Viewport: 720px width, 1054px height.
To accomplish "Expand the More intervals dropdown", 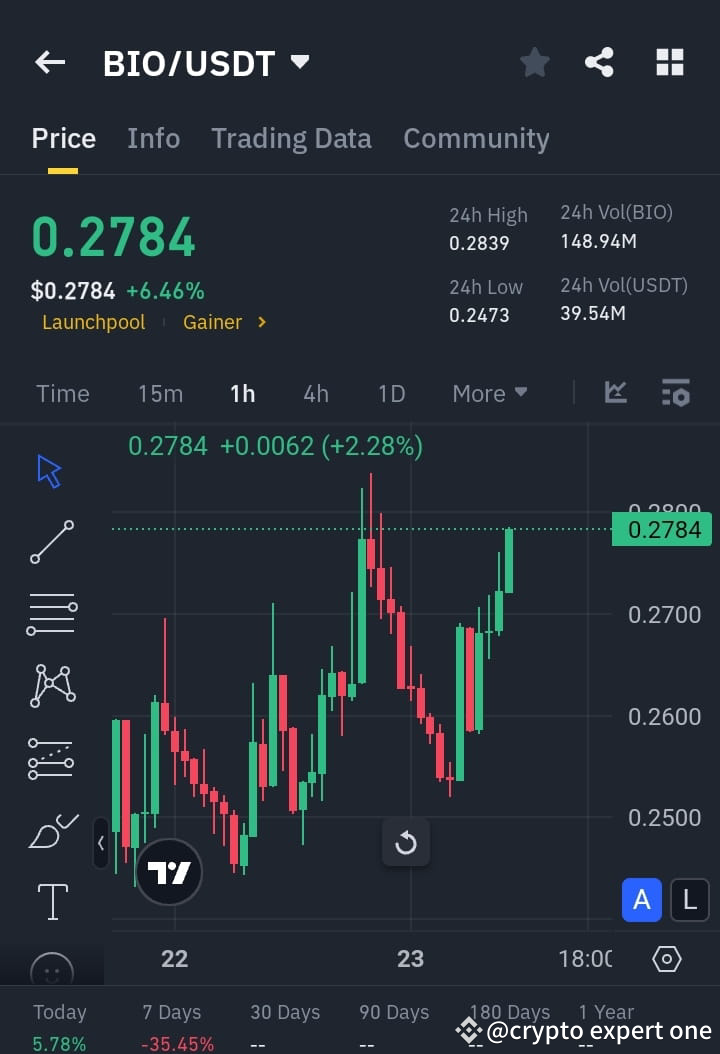I will pyautogui.click(x=489, y=393).
